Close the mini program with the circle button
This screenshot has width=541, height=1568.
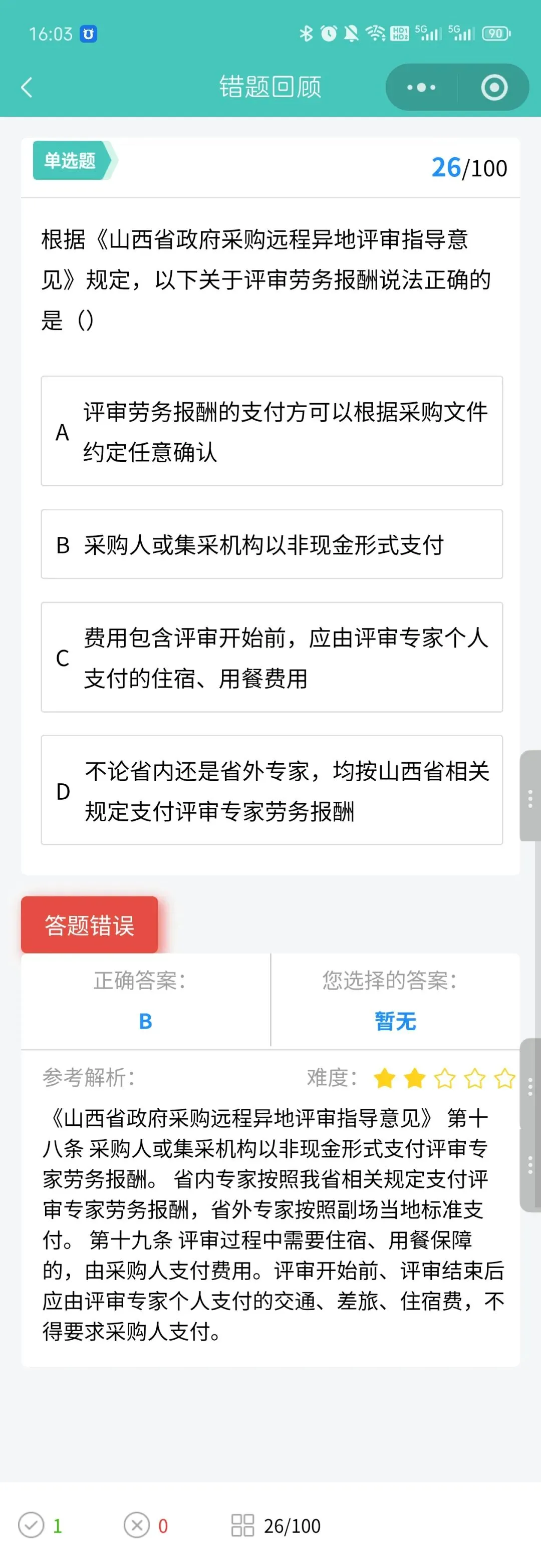coord(494,87)
